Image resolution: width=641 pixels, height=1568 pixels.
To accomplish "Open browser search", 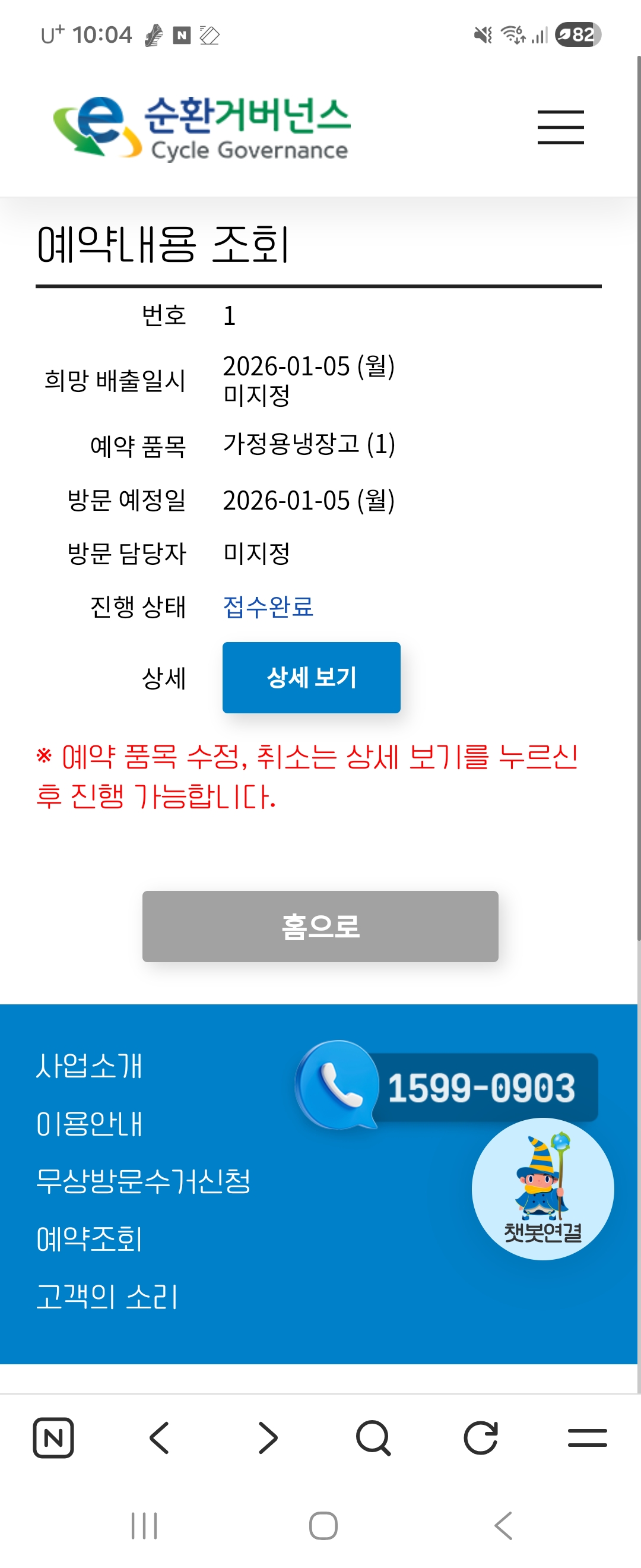I will 373,1439.
